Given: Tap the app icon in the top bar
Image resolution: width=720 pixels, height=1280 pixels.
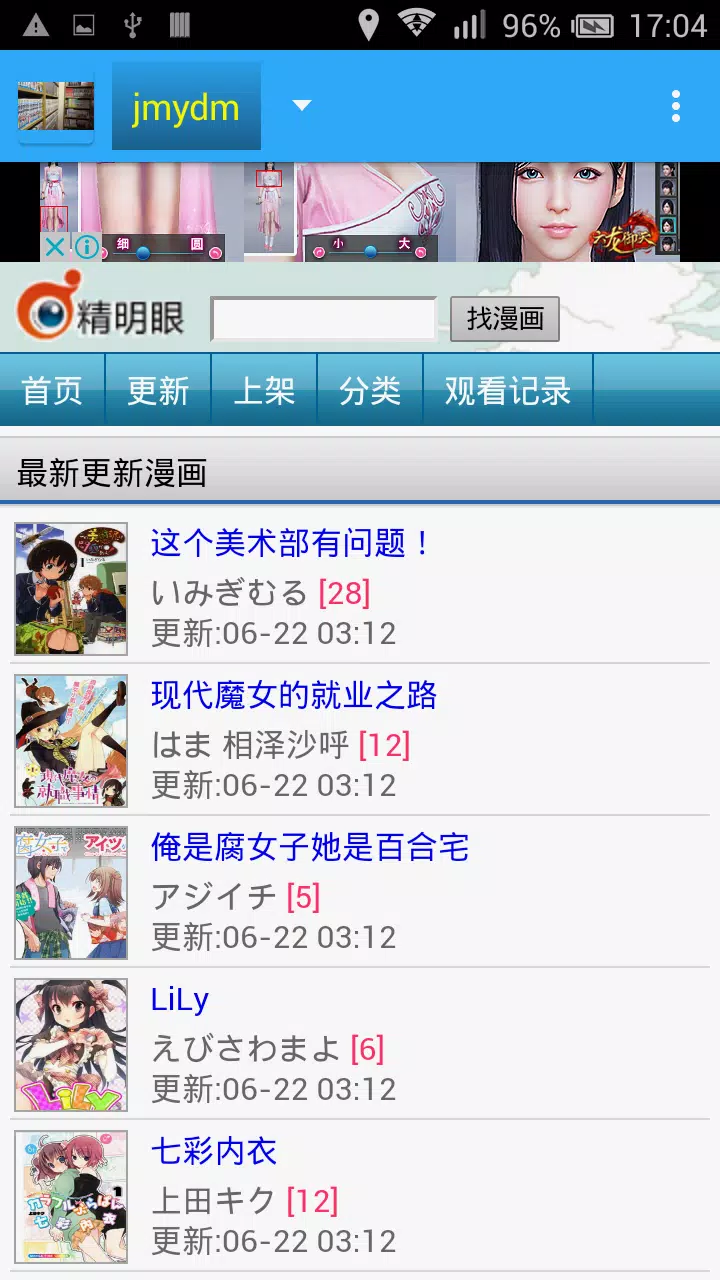Looking at the screenshot, I should point(56,106).
